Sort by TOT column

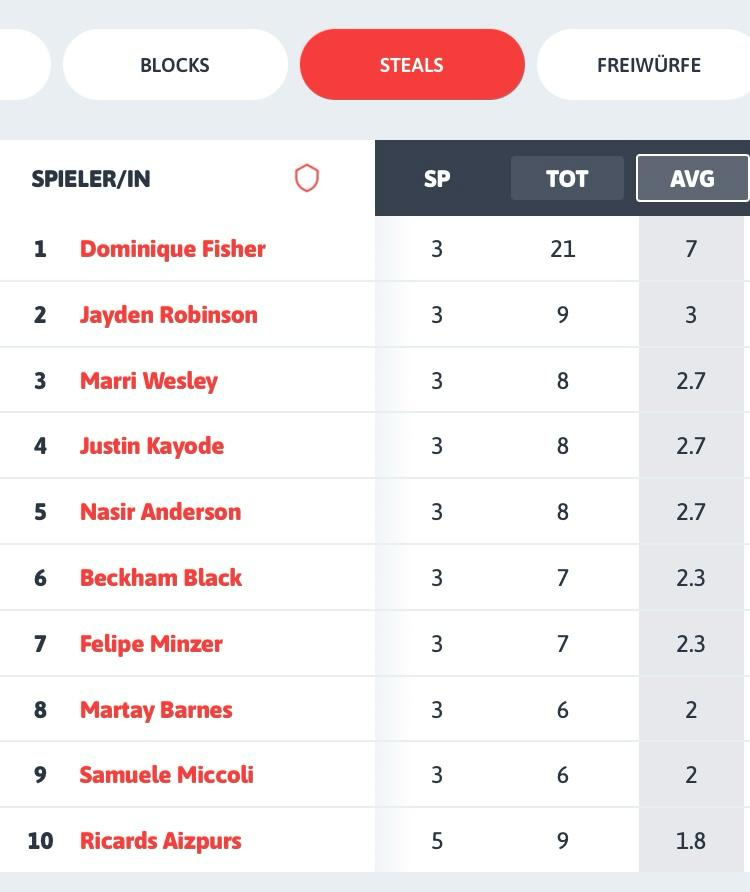566,179
